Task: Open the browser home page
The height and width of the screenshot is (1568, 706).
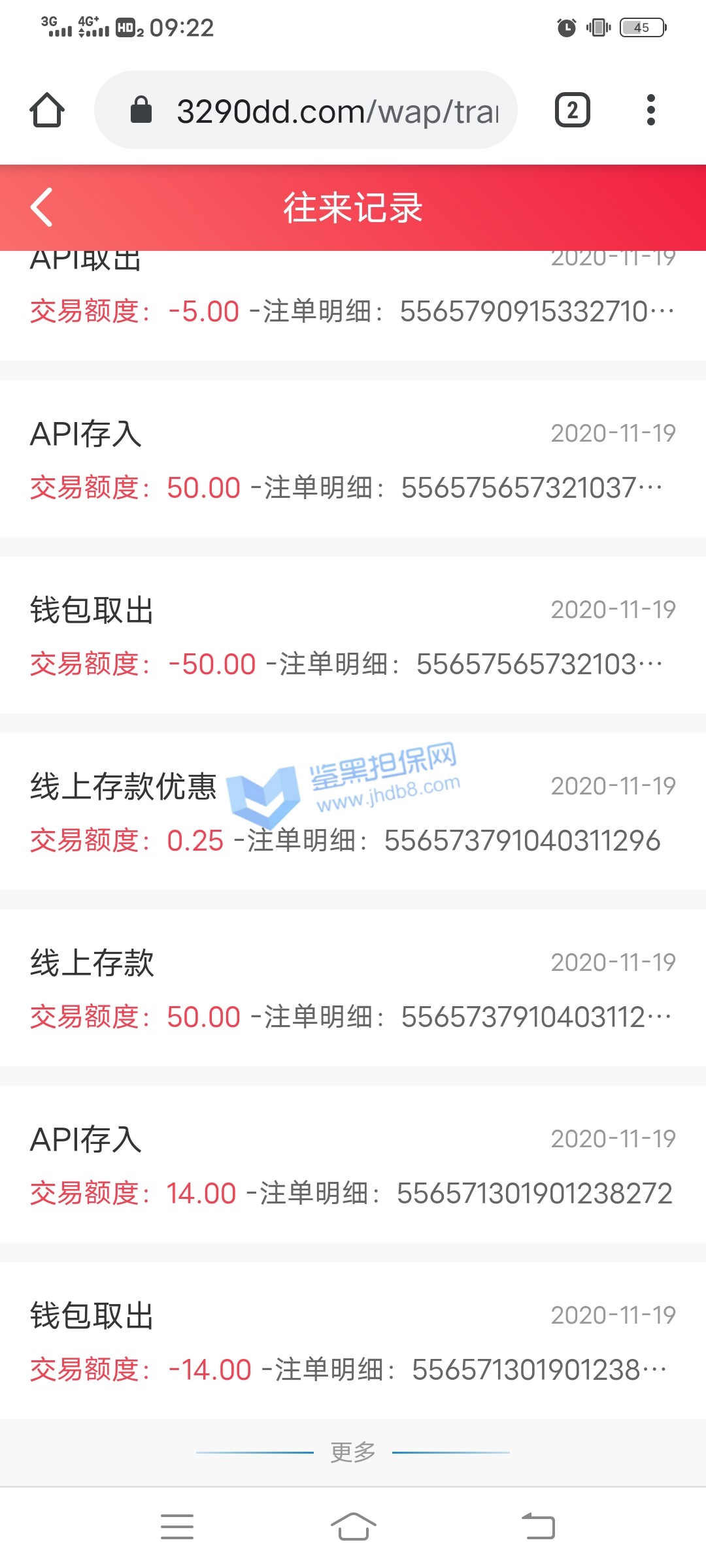Action: pos(47,110)
